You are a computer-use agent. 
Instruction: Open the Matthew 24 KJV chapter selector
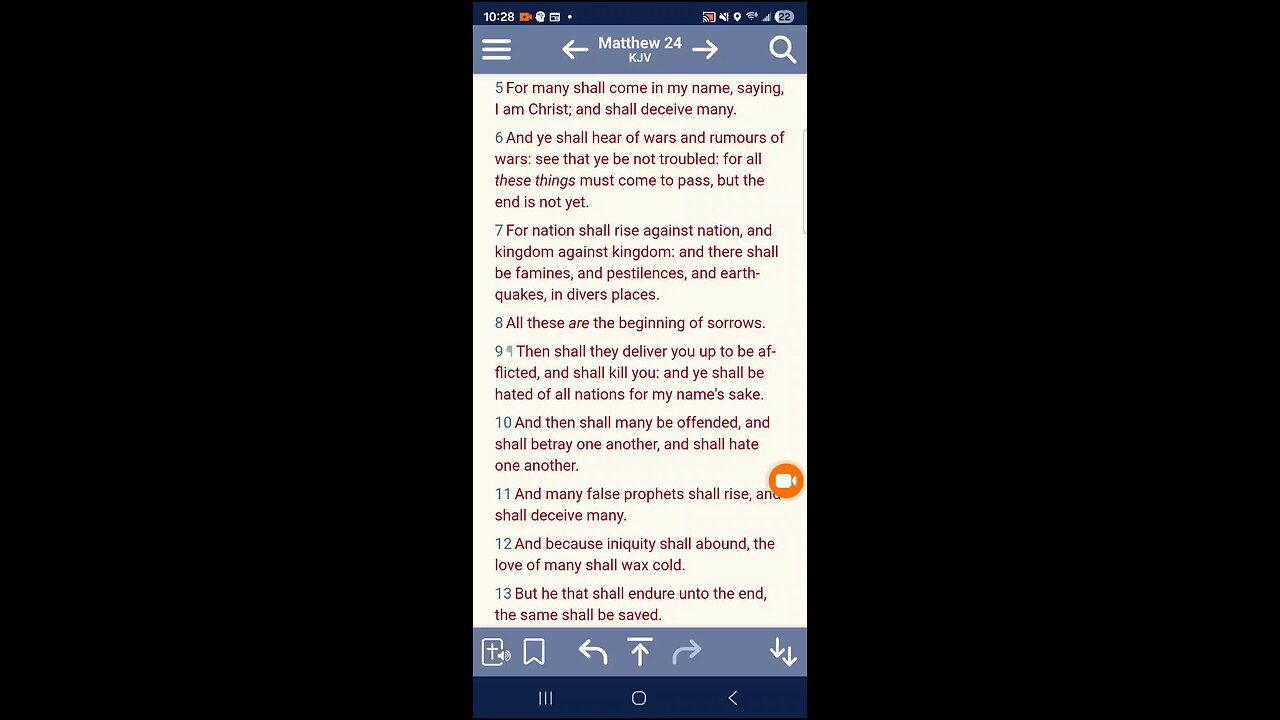tap(640, 49)
